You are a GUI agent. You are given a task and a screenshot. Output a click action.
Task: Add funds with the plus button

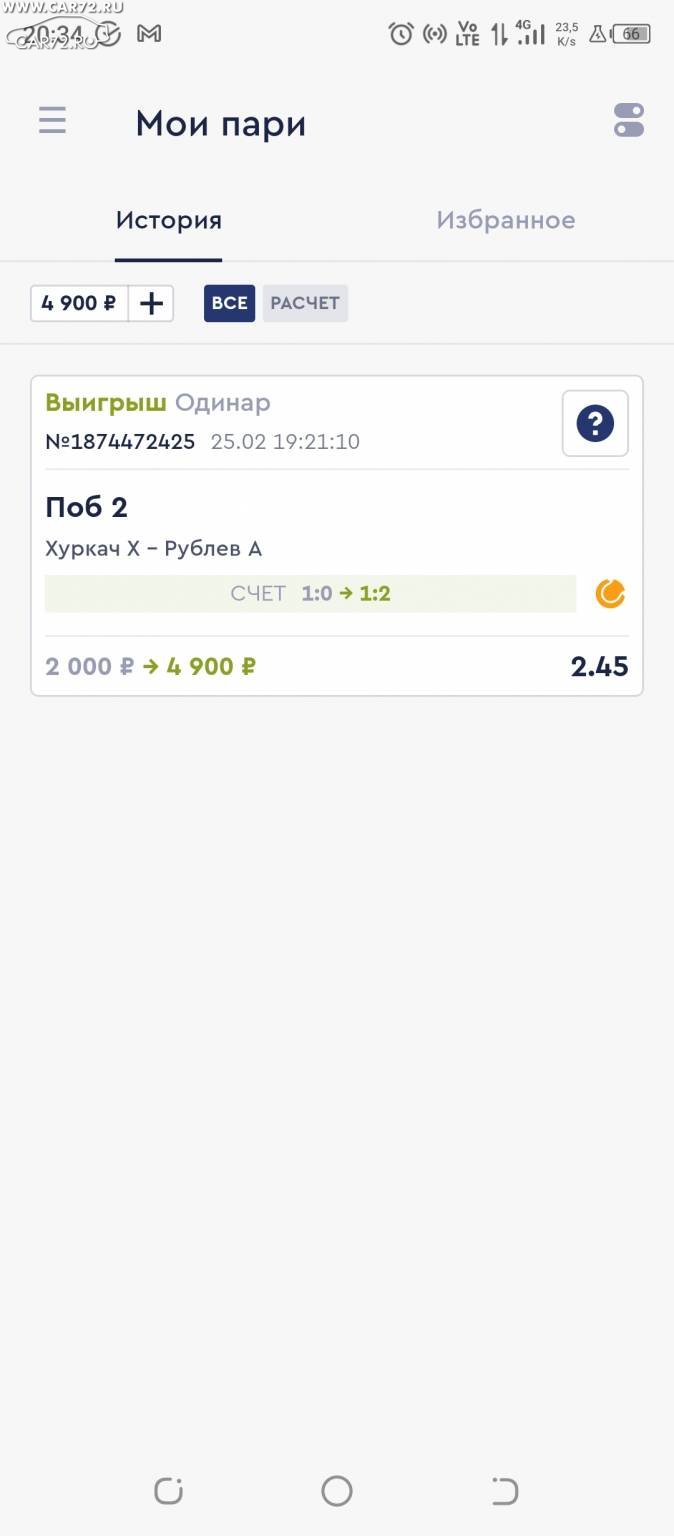coord(151,303)
